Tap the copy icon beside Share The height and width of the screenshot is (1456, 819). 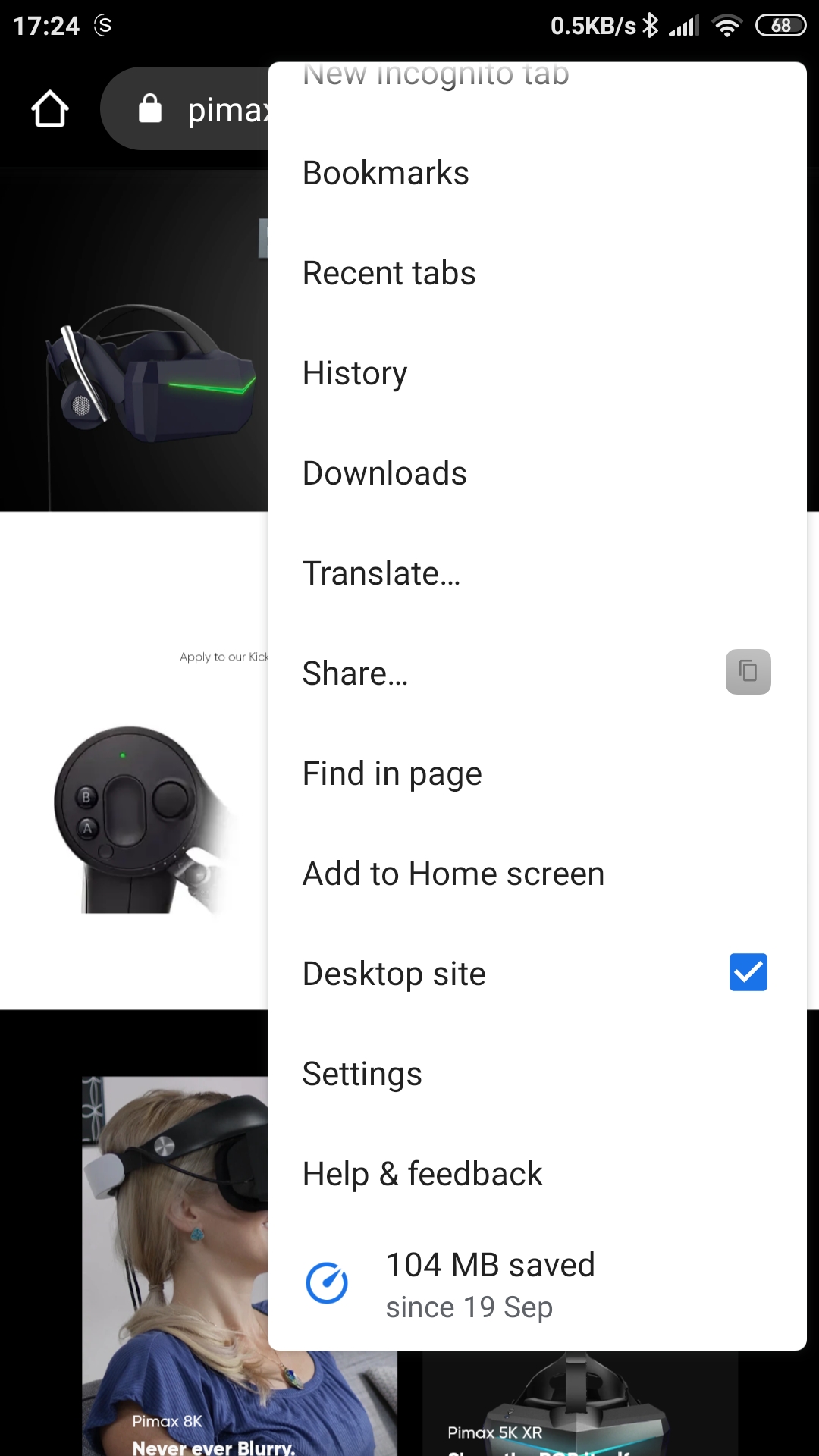pyautogui.click(x=748, y=672)
